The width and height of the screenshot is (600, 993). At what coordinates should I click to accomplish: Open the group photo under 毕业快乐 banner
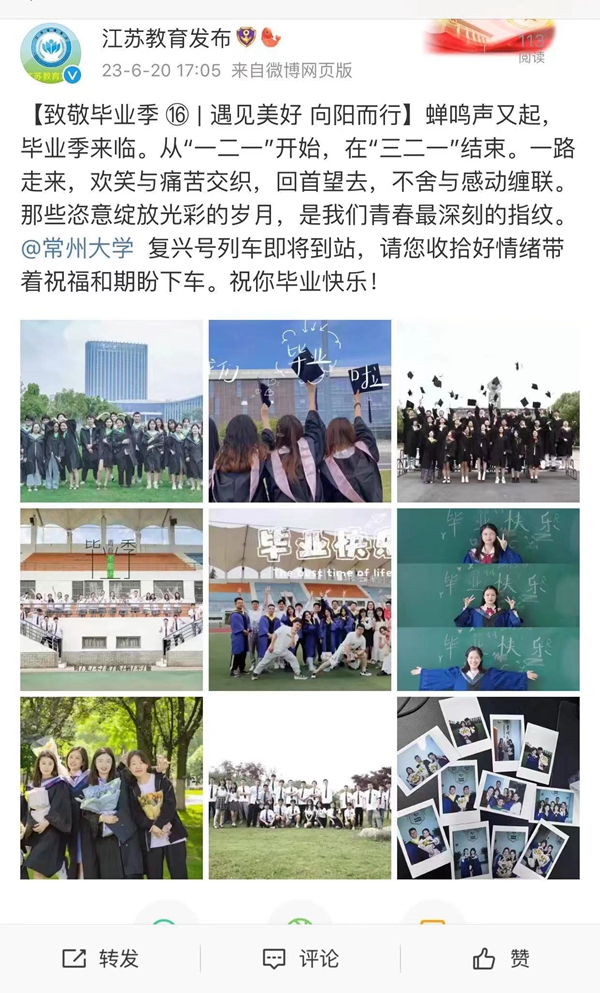coord(300,599)
